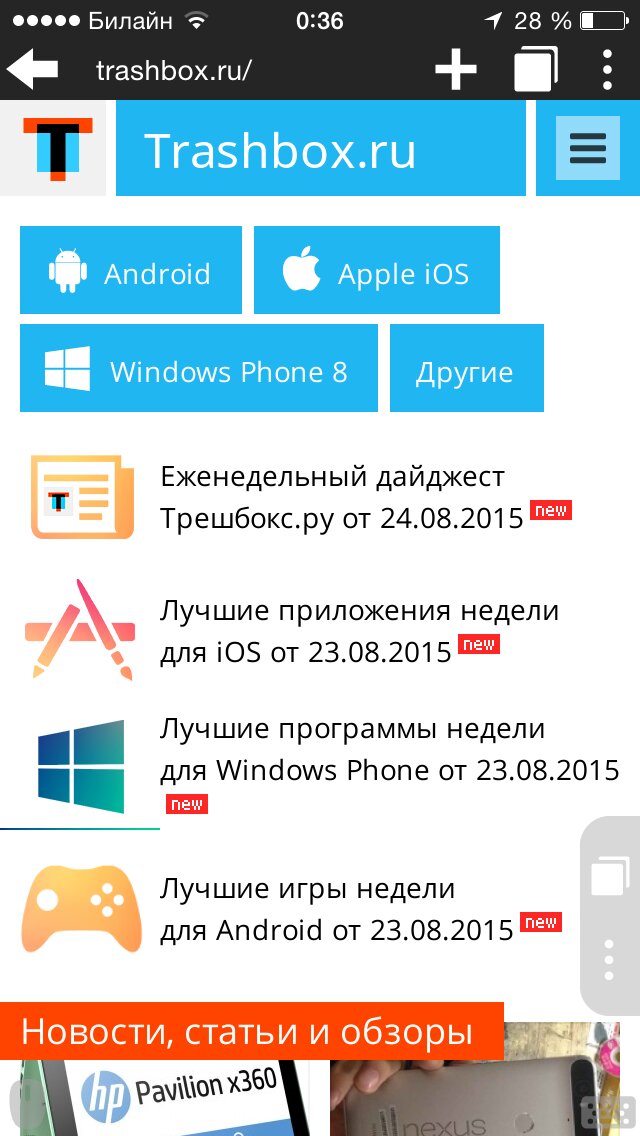Add a new browser tab
This screenshot has width=640, height=1136.
pyautogui.click(x=456, y=70)
